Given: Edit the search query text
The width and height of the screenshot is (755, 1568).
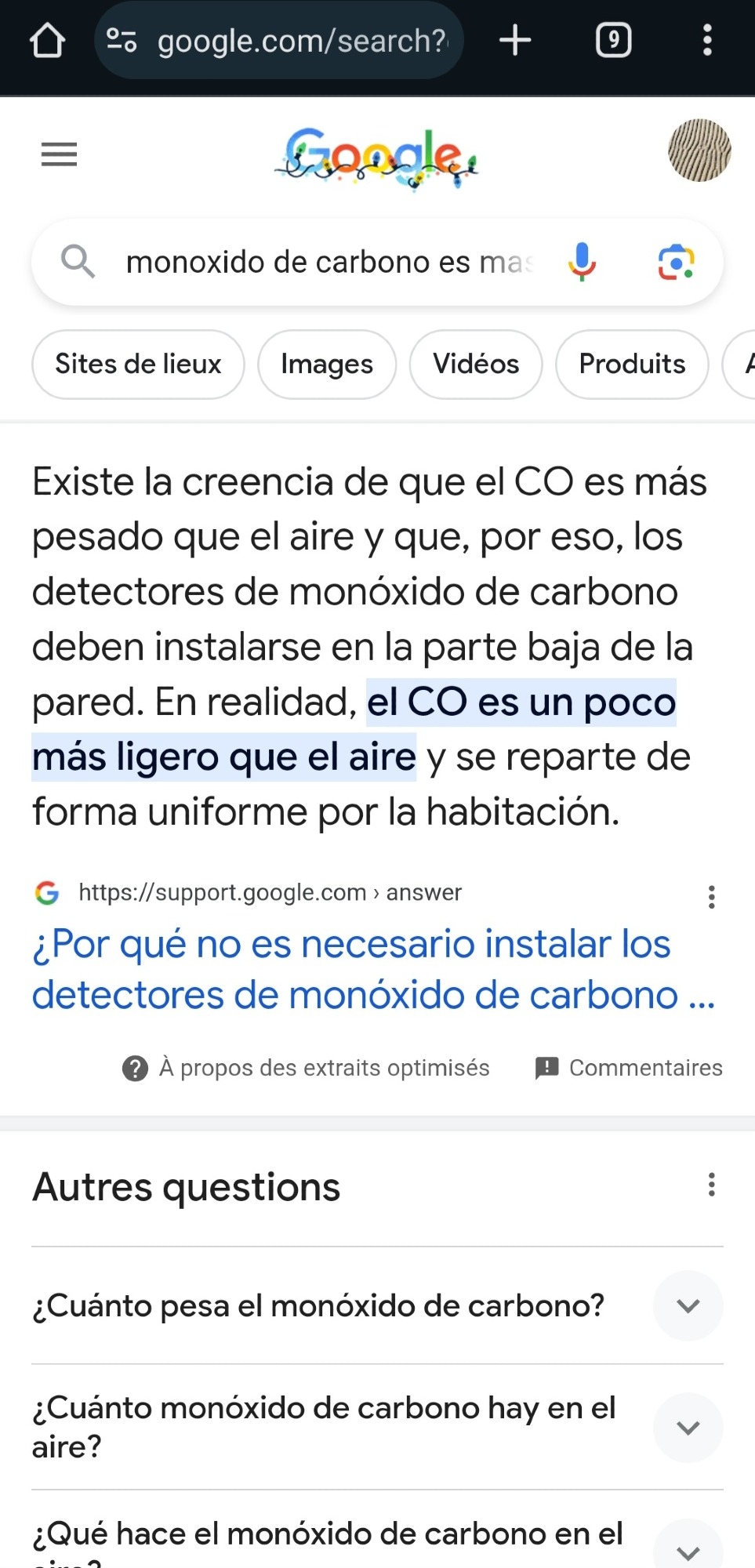Looking at the screenshot, I should [329, 262].
